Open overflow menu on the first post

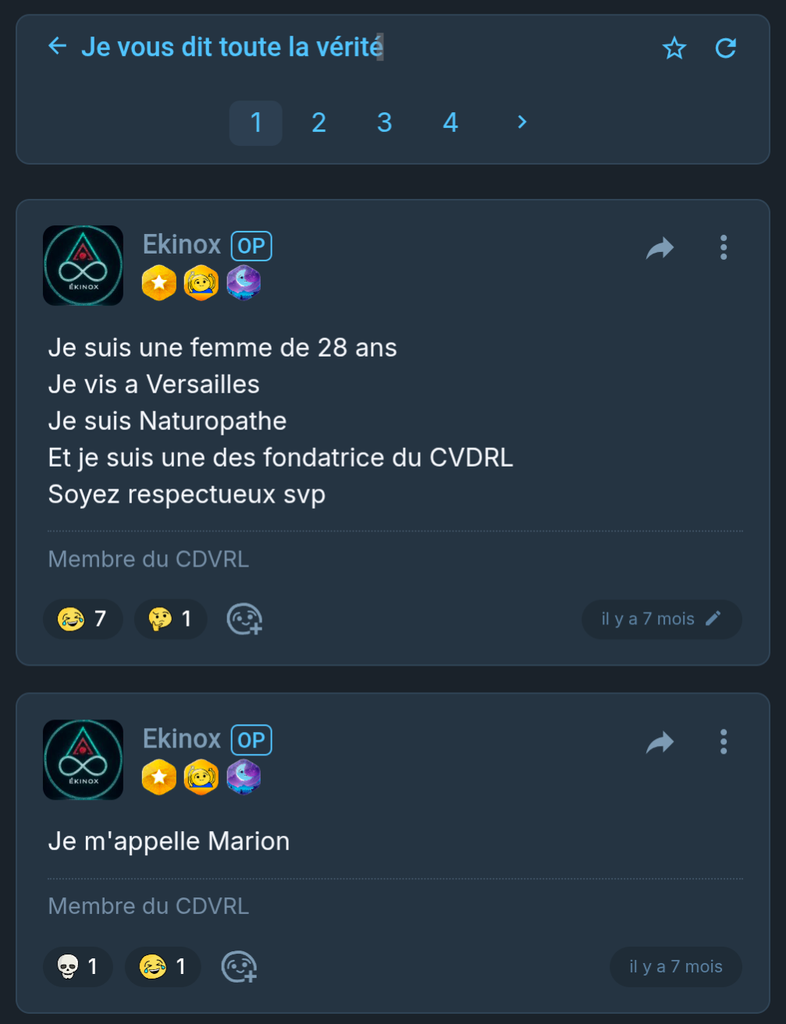coord(723,248)
